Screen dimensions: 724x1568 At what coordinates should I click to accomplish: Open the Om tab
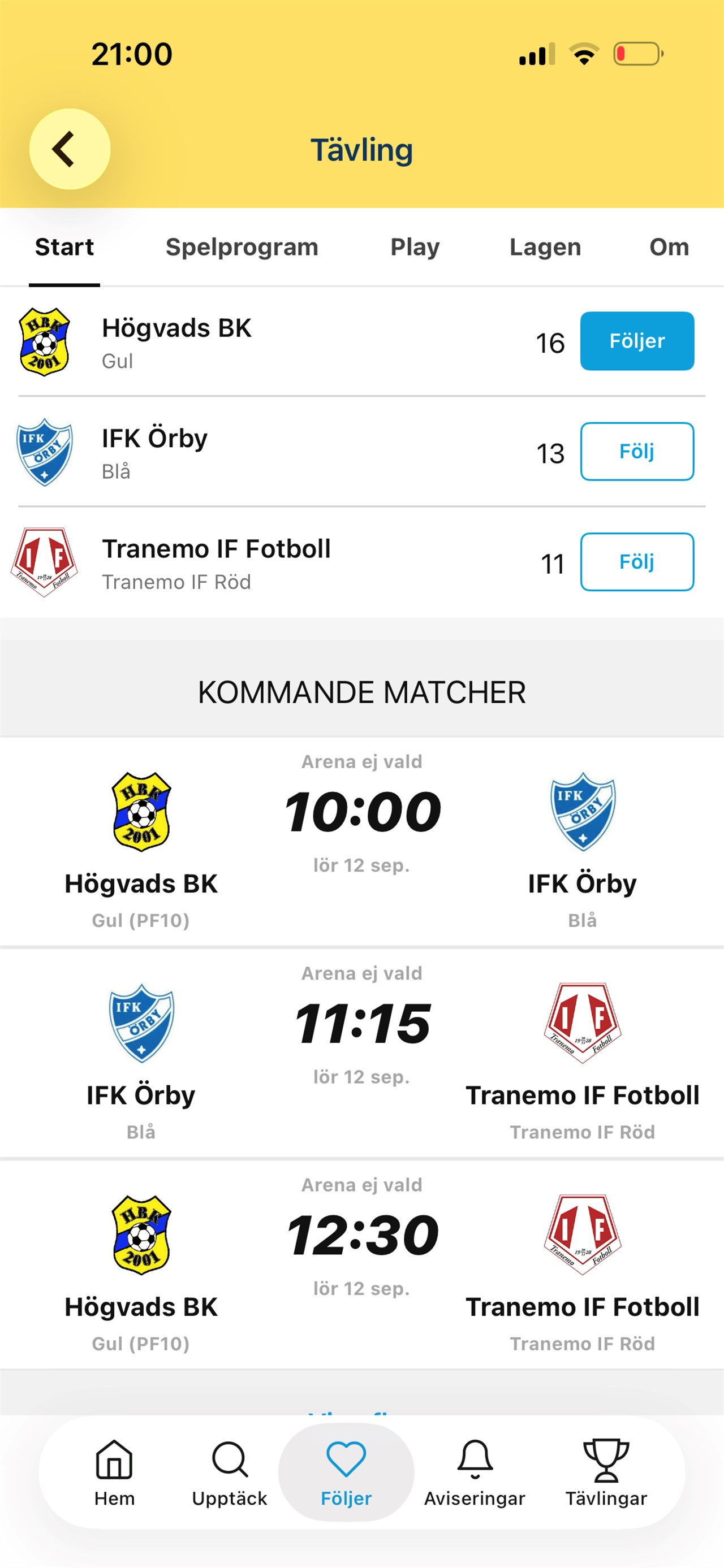coord(669,247)
